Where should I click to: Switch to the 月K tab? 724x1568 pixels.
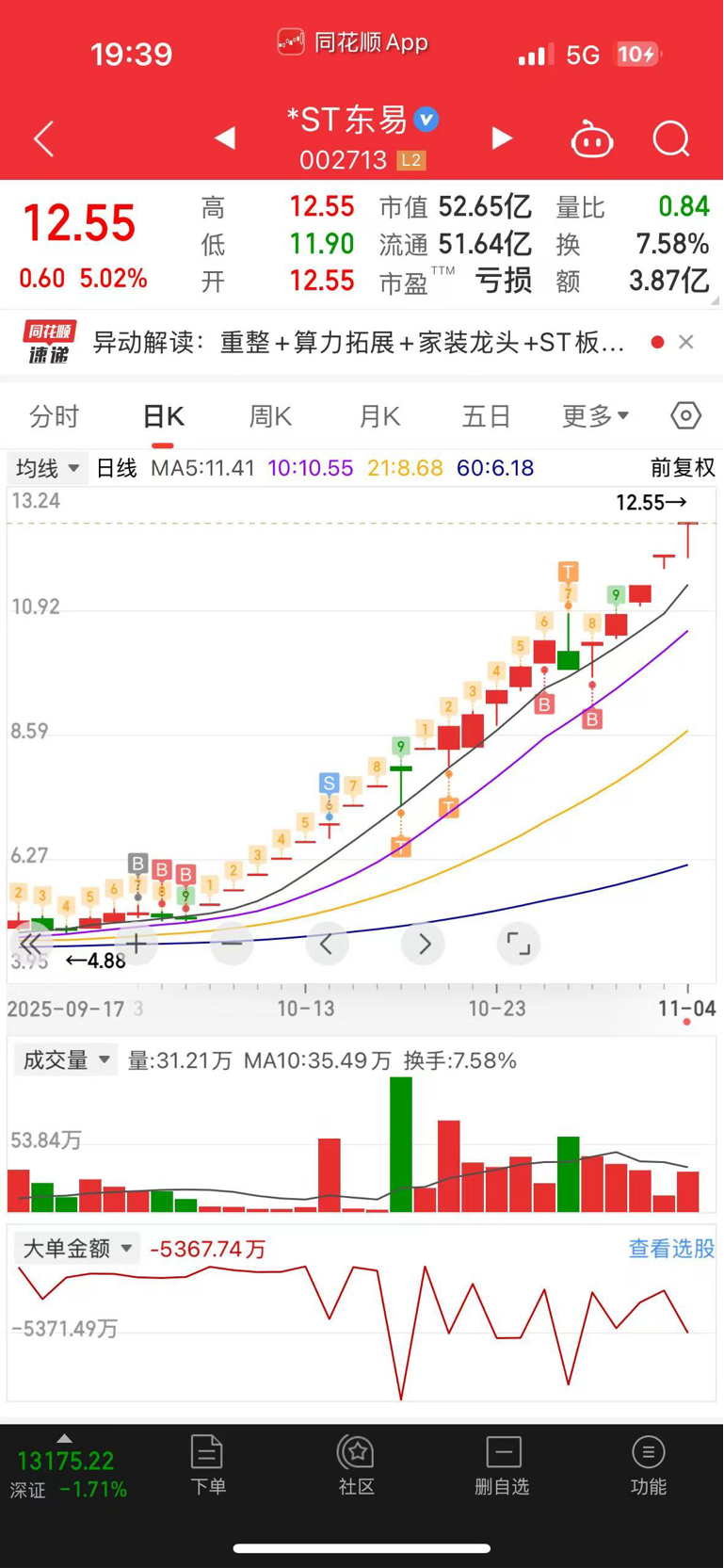379,415
